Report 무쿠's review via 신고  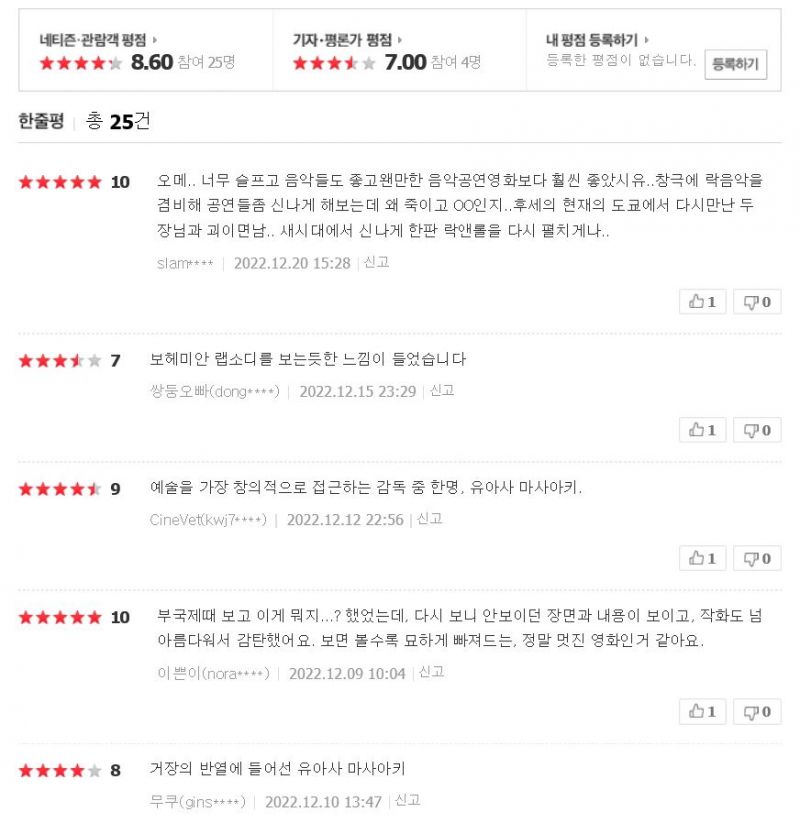(408, 800)
